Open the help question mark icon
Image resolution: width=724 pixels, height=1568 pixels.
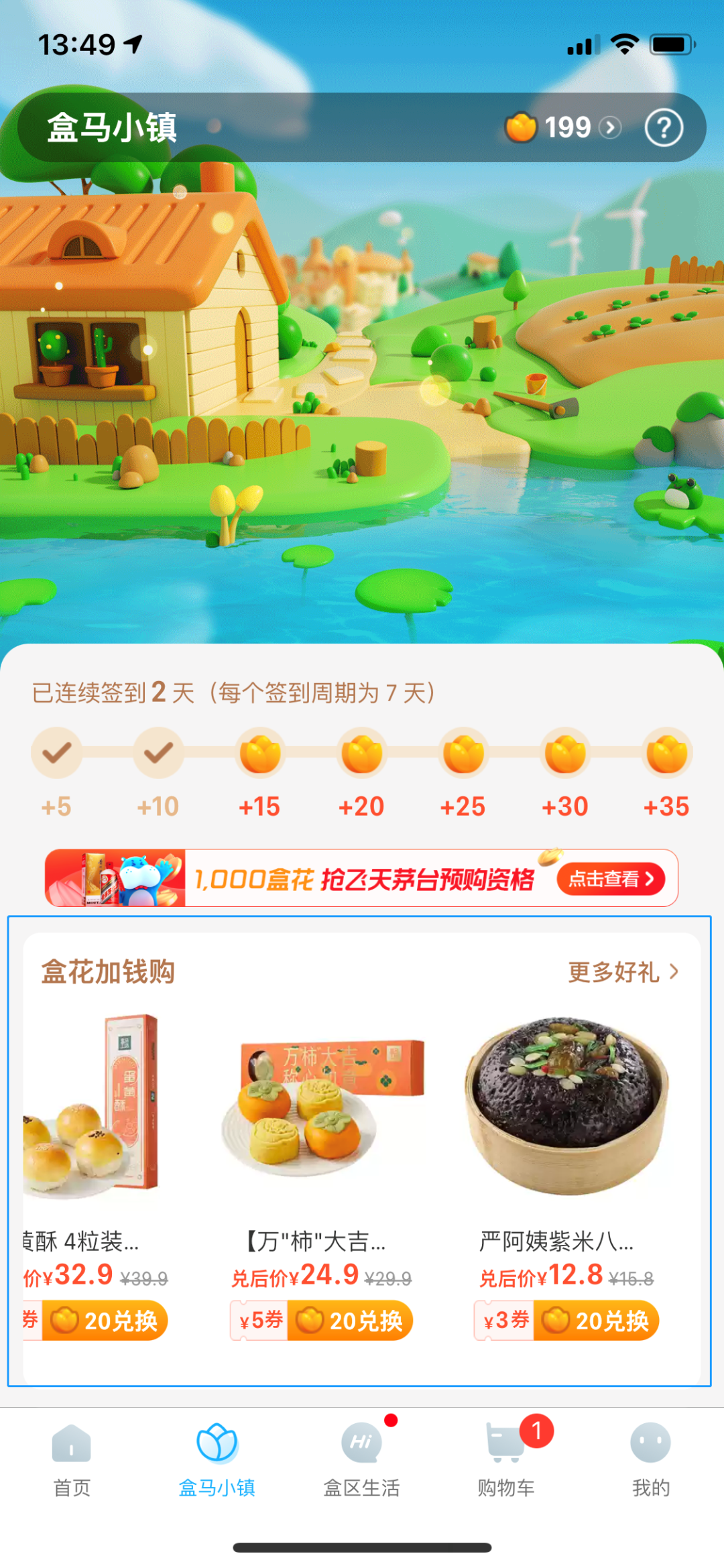[664, 127]
